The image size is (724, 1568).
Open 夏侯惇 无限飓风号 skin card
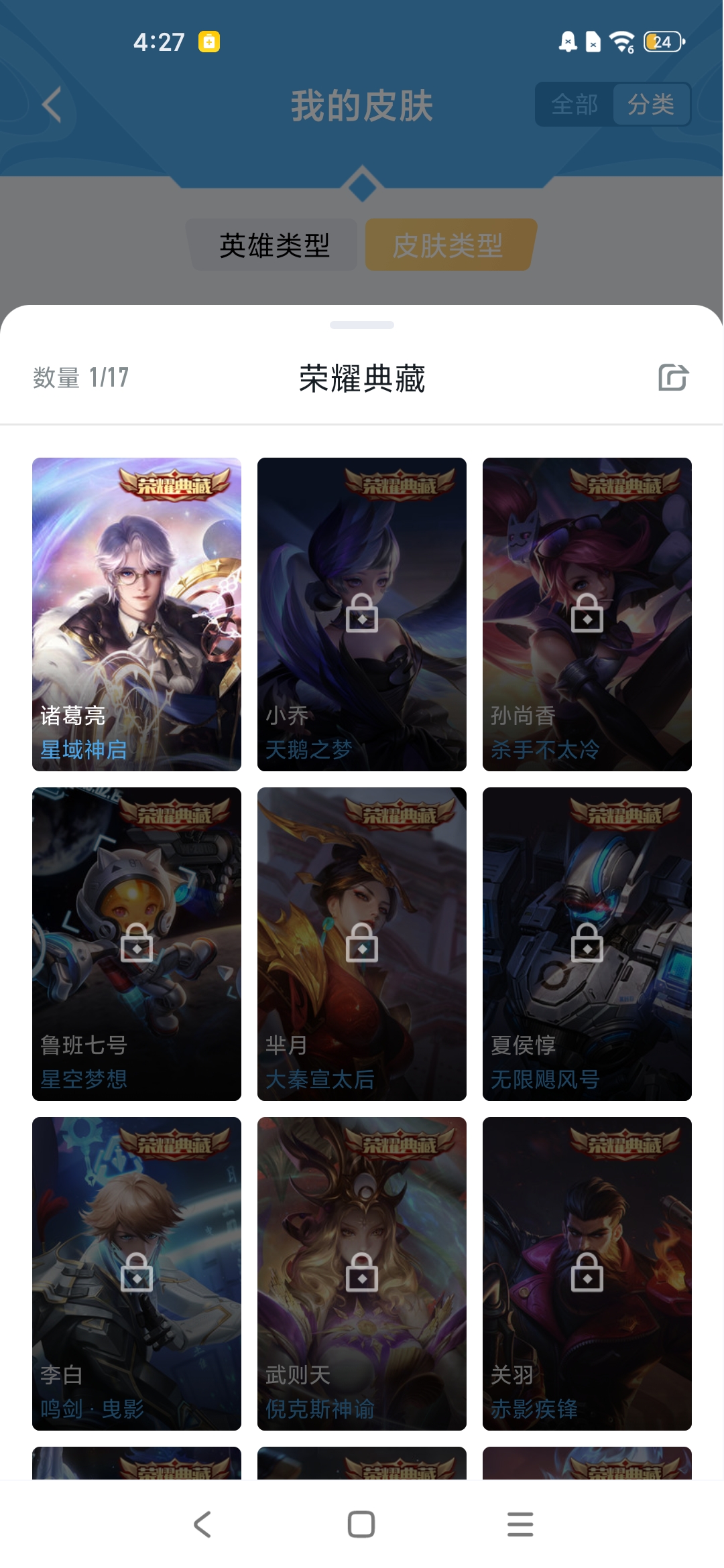coord(587,944)
